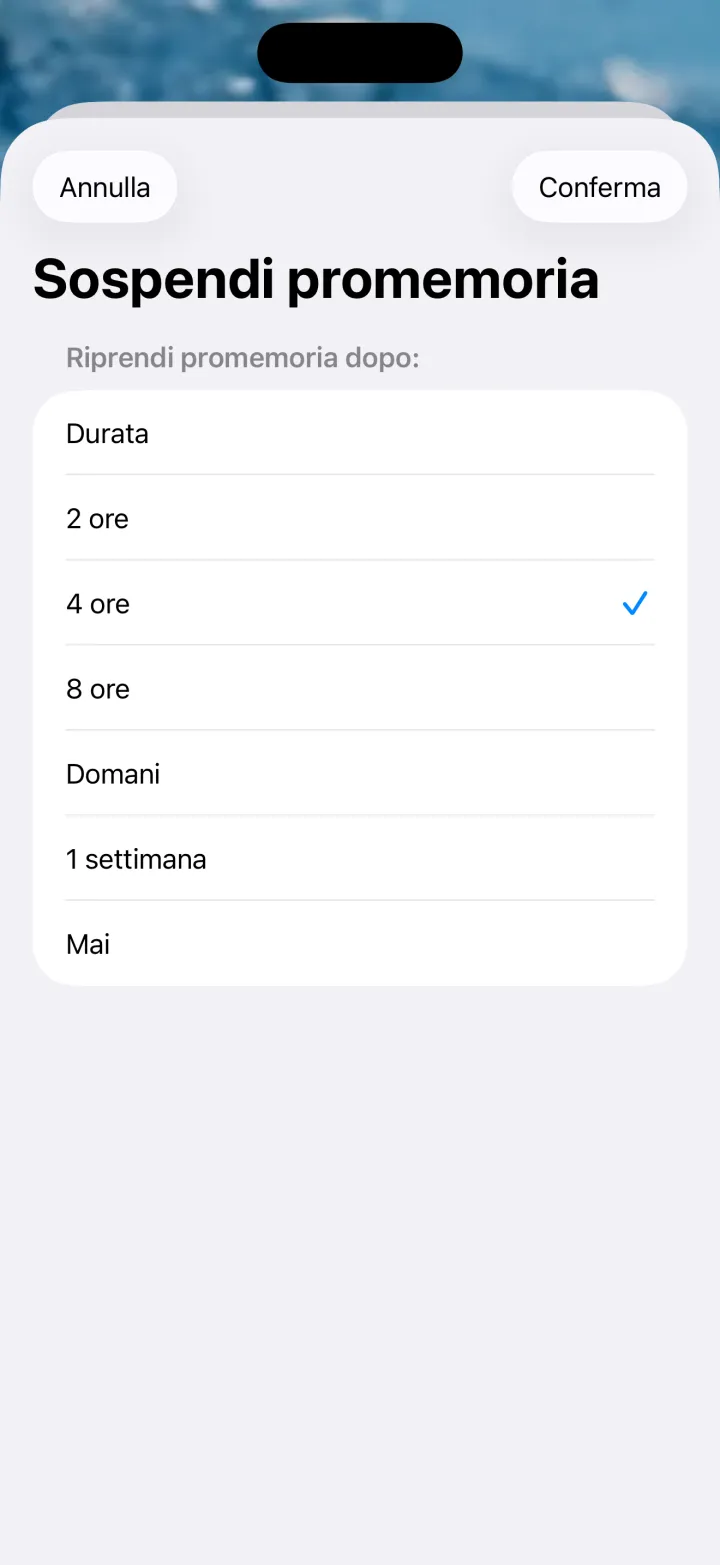The height and width of the screenshot is (1565, 720).
Task: Choose the 1 settimana option
Action: tap(360, 858)
